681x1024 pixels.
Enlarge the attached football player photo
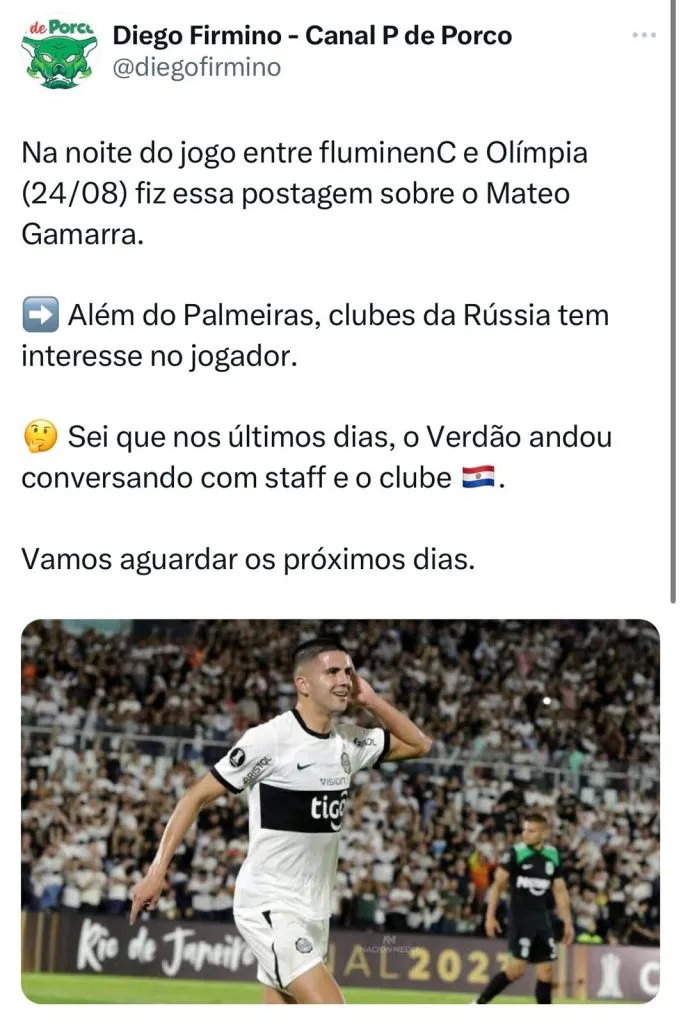coord(340,810)
